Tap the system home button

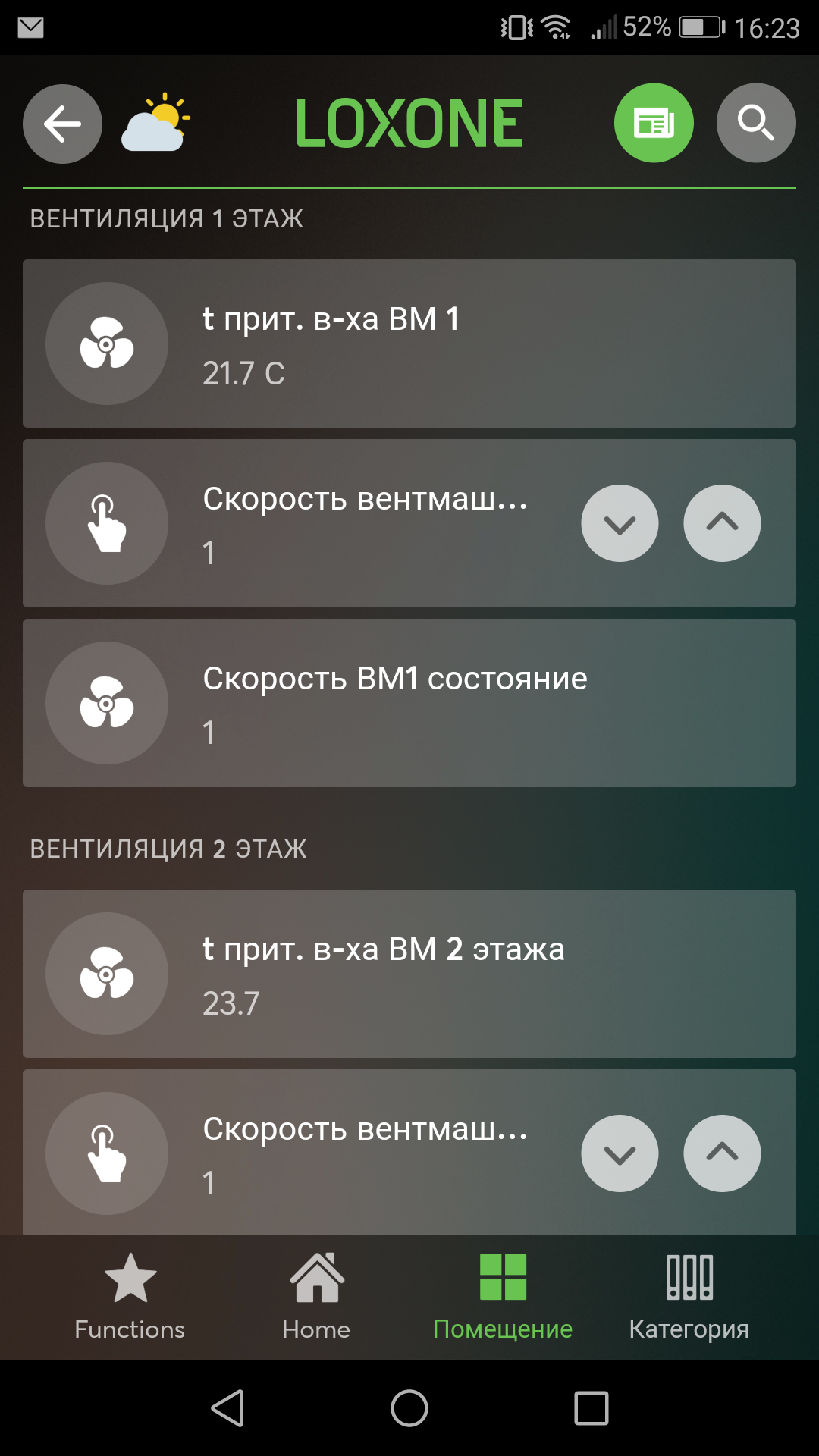point(409,1408)
